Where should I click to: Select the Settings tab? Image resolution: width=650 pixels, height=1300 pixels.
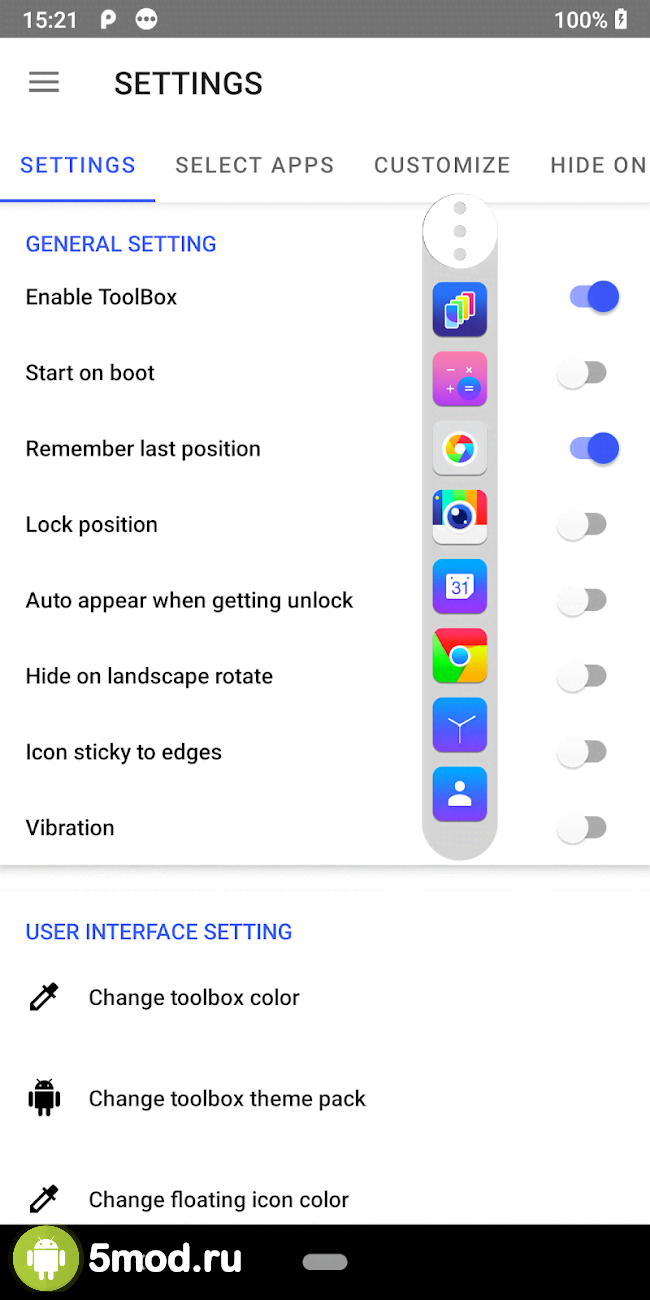tap(78, 165)
